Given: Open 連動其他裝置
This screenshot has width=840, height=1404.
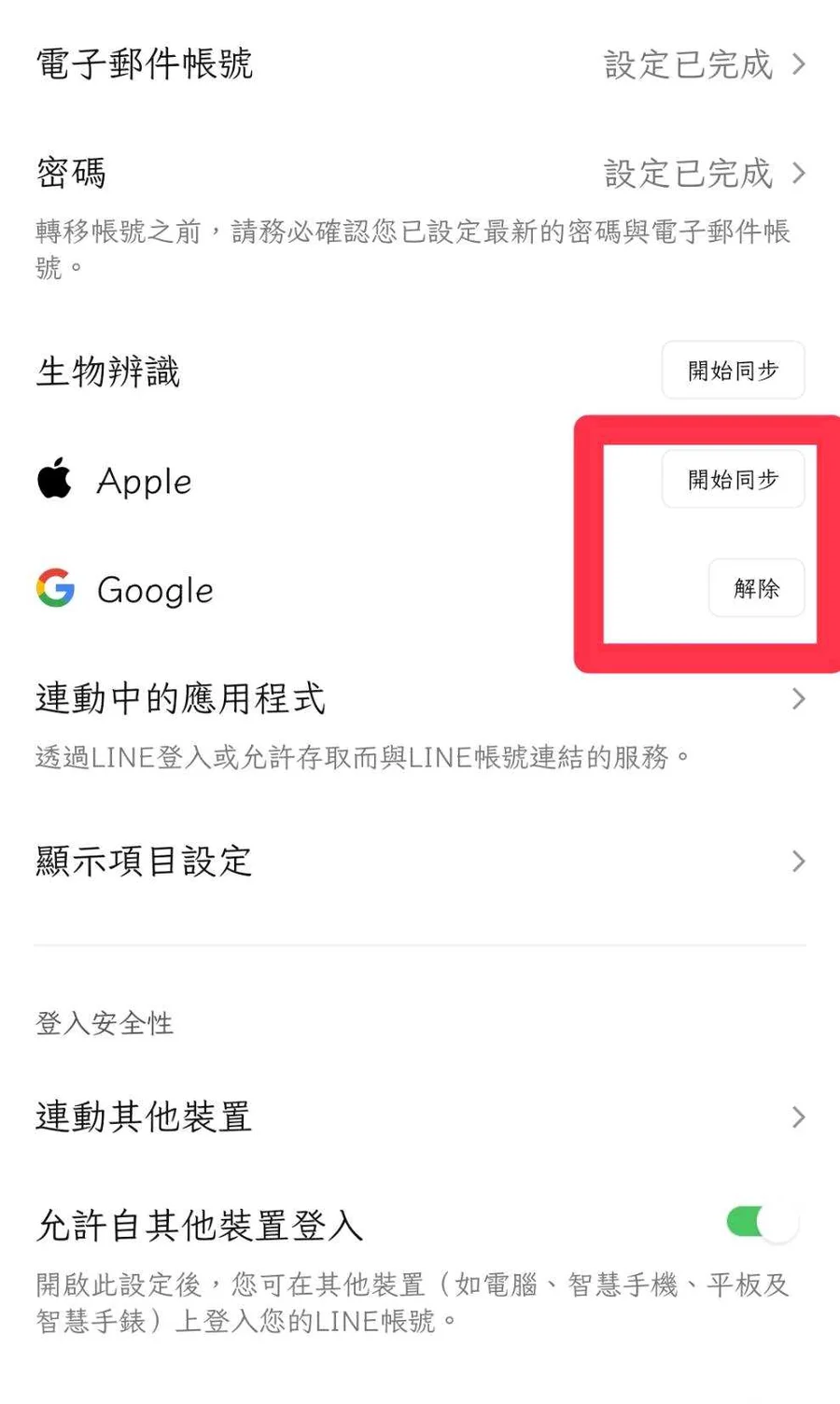Looking at the screenshot, I should tap(420, 1117).
